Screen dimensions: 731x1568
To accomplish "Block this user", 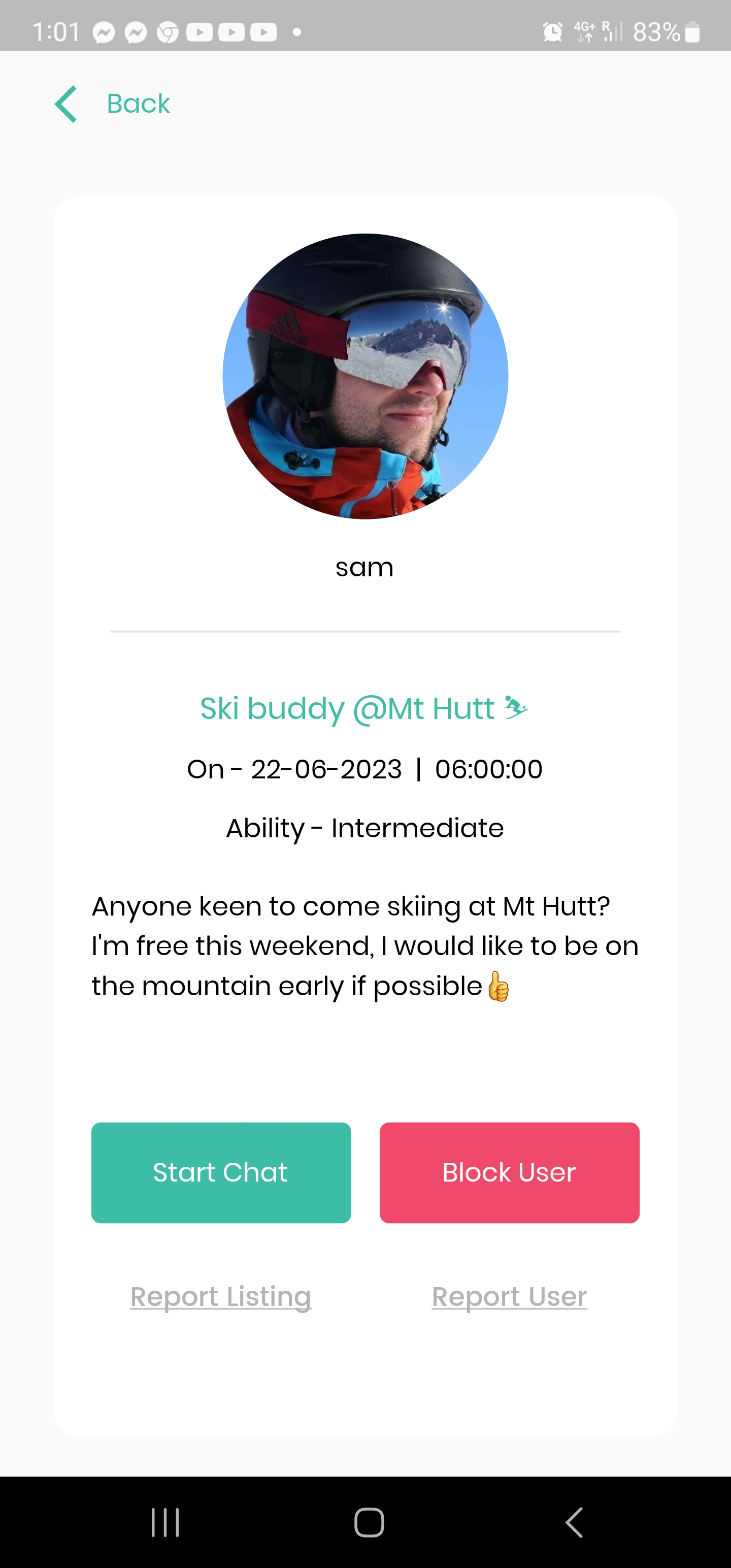I will [x=510, y=1172].
